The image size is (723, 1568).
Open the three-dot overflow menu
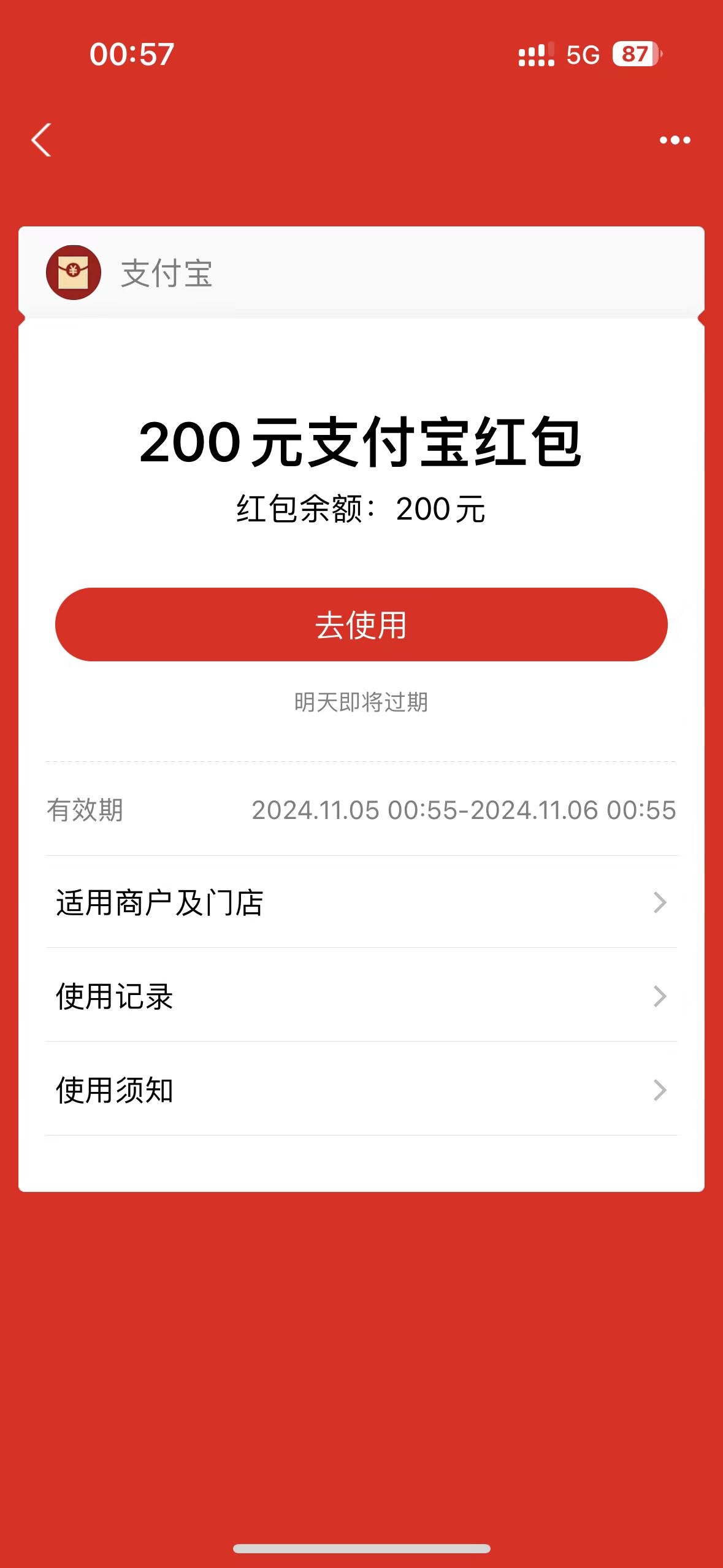click(x=675, y=140)
